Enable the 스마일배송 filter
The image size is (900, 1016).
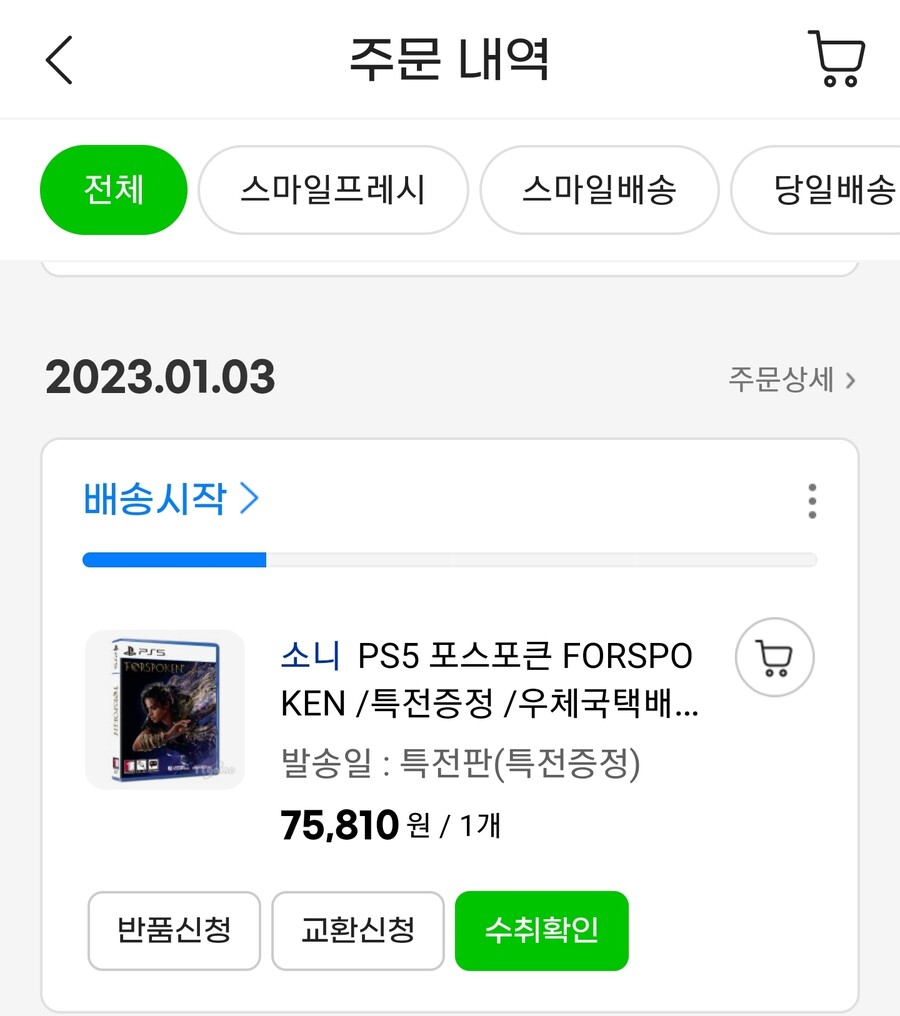click(599, 190)
